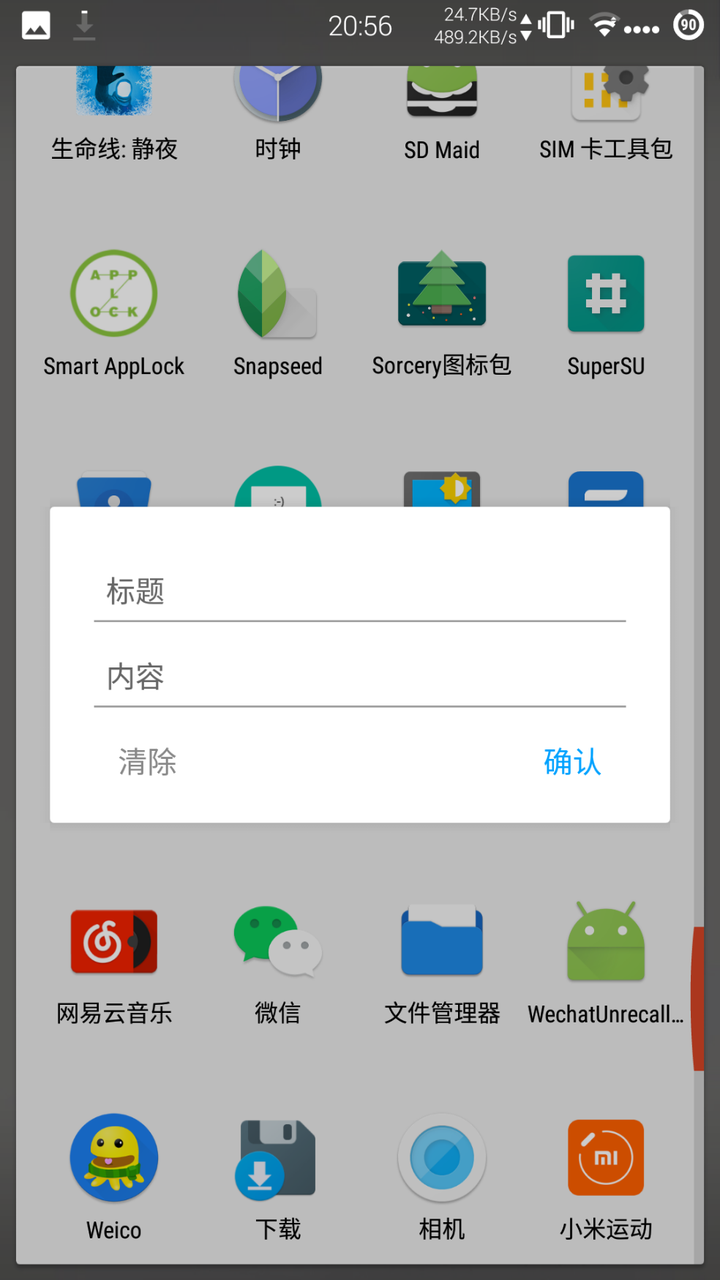Tap the 标题 title field
This screenshot has width=720, height=1280.
(360, 591)
